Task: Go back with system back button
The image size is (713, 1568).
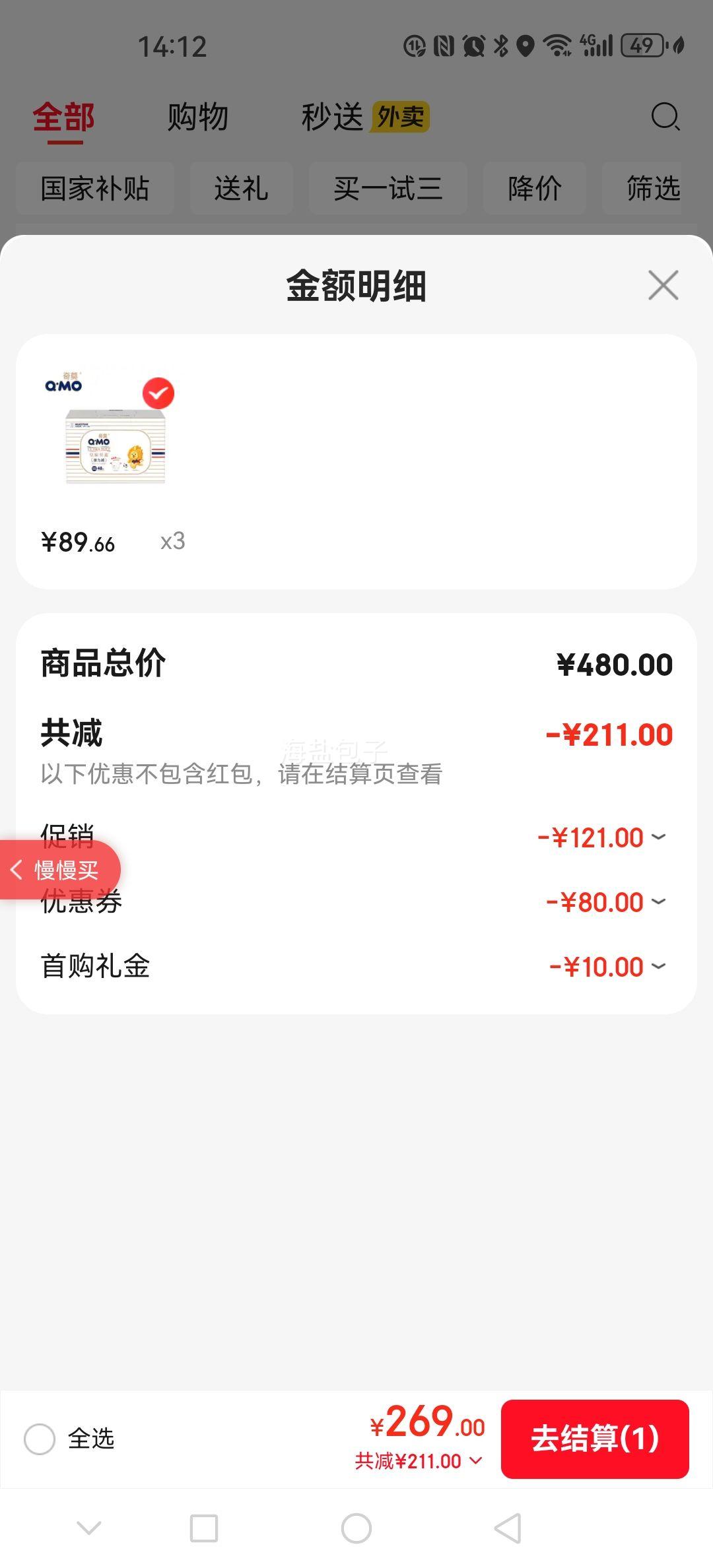Action: [x=508, y=1528]
